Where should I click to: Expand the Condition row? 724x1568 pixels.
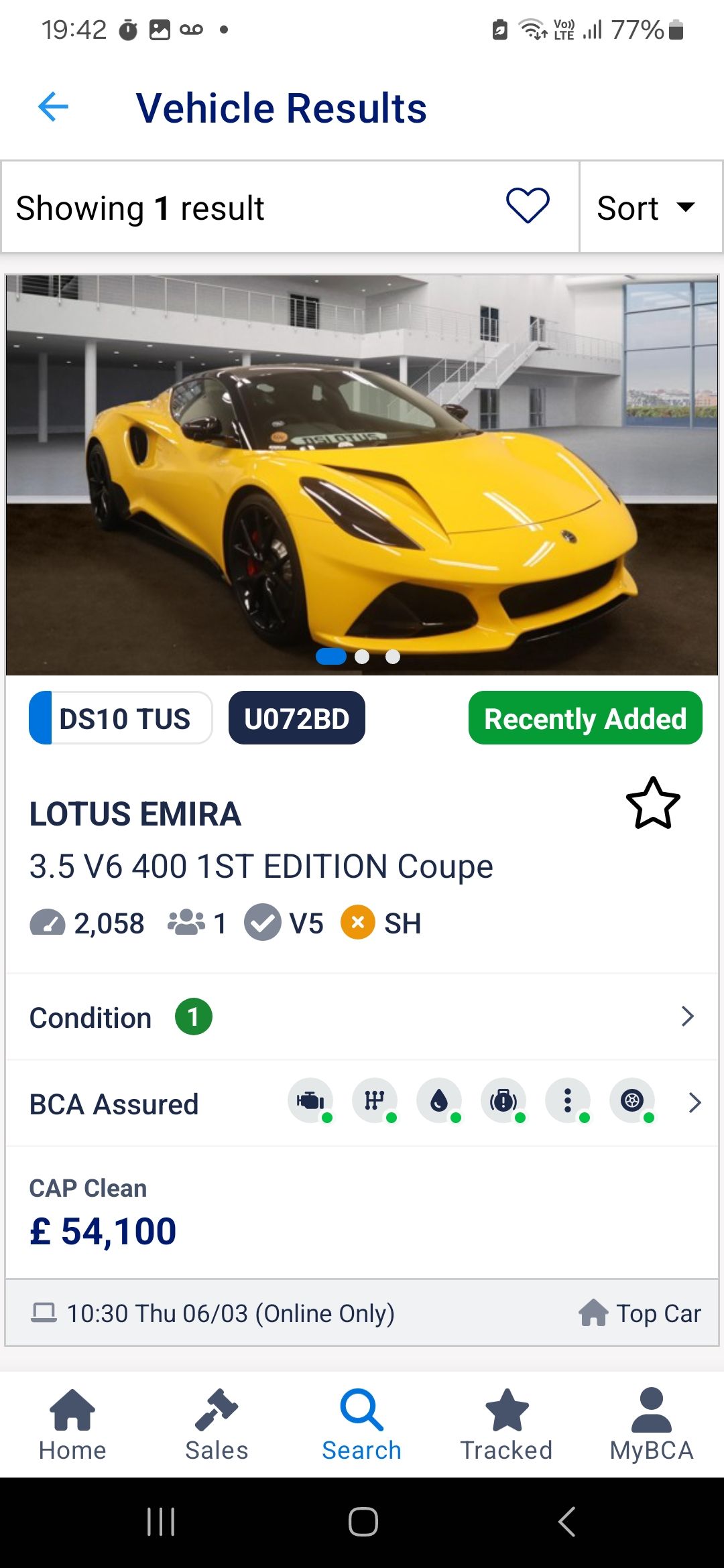click(x=362, y=1017)
